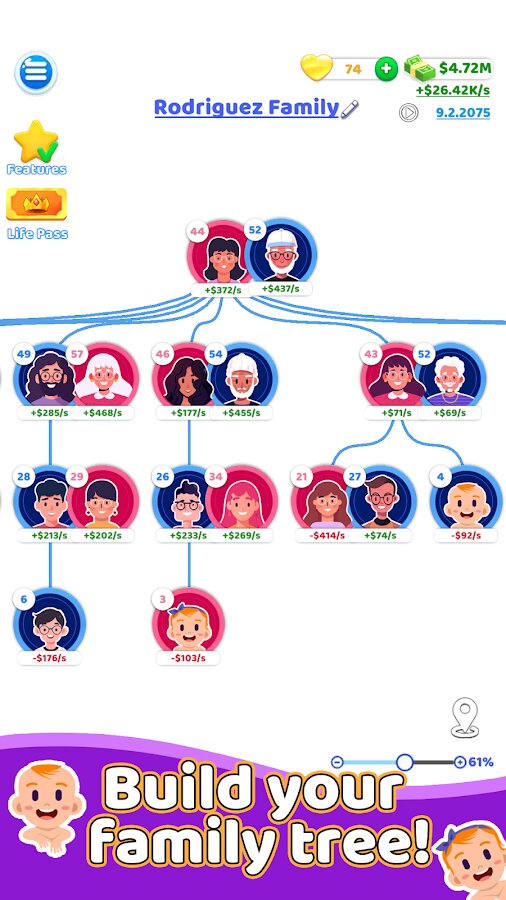Zoom out with the minus button
The height and width of the screenshot is (900, 506).
point(337,762)
